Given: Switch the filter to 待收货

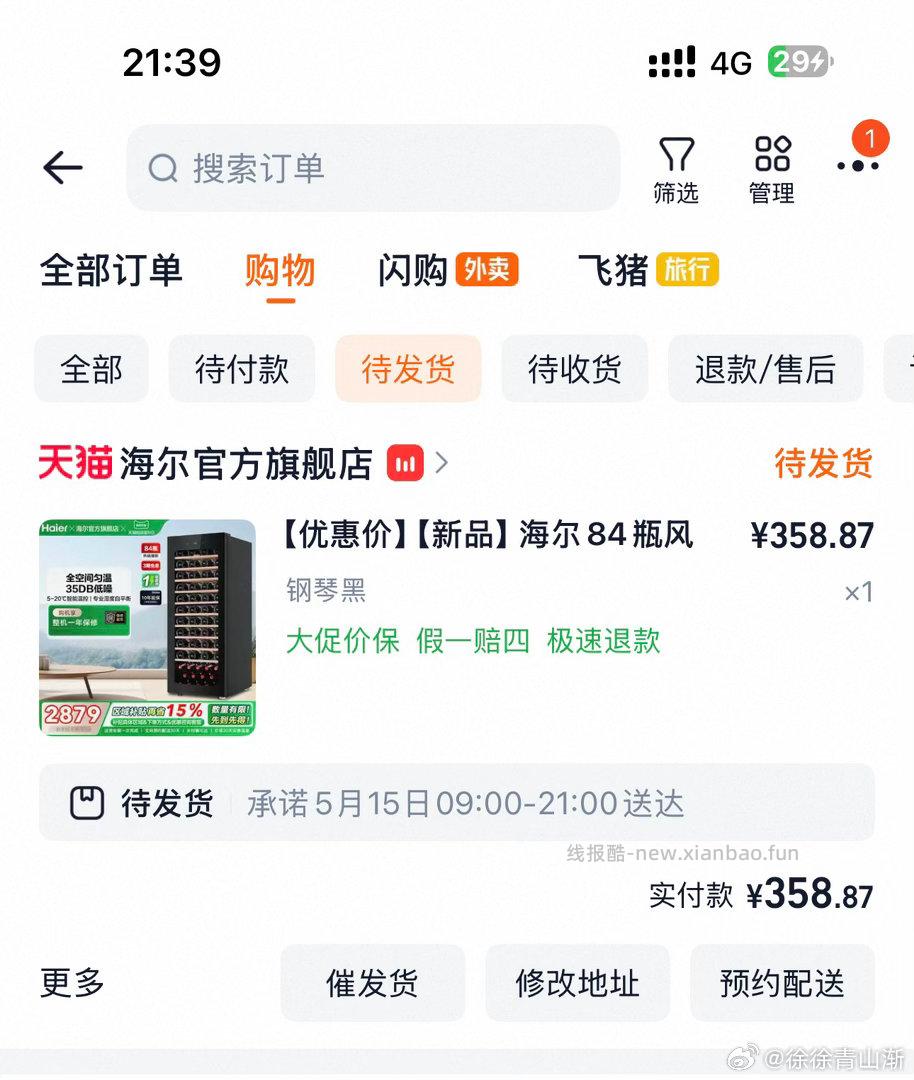Looking at the screenshot, I should tap(575, 368).
